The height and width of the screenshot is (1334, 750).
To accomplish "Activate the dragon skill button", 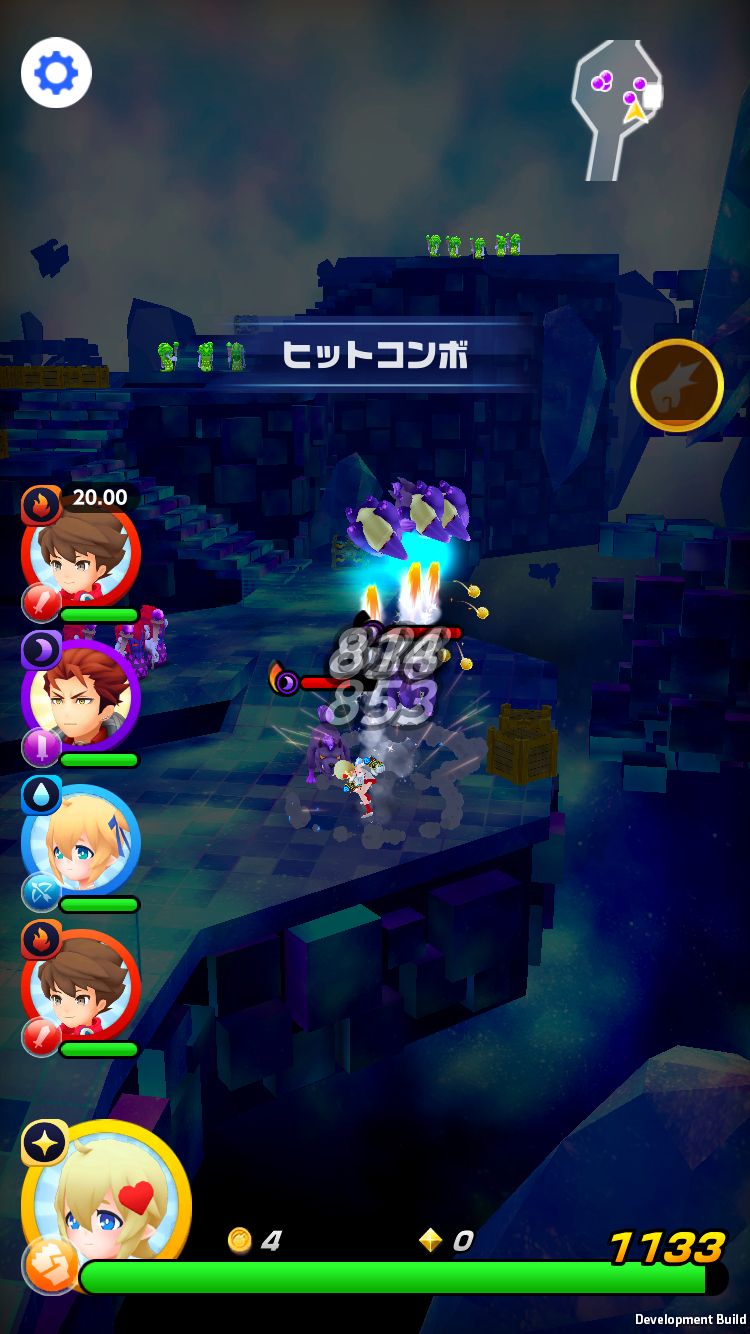I will pyautogui.click(x=677, y=386).
